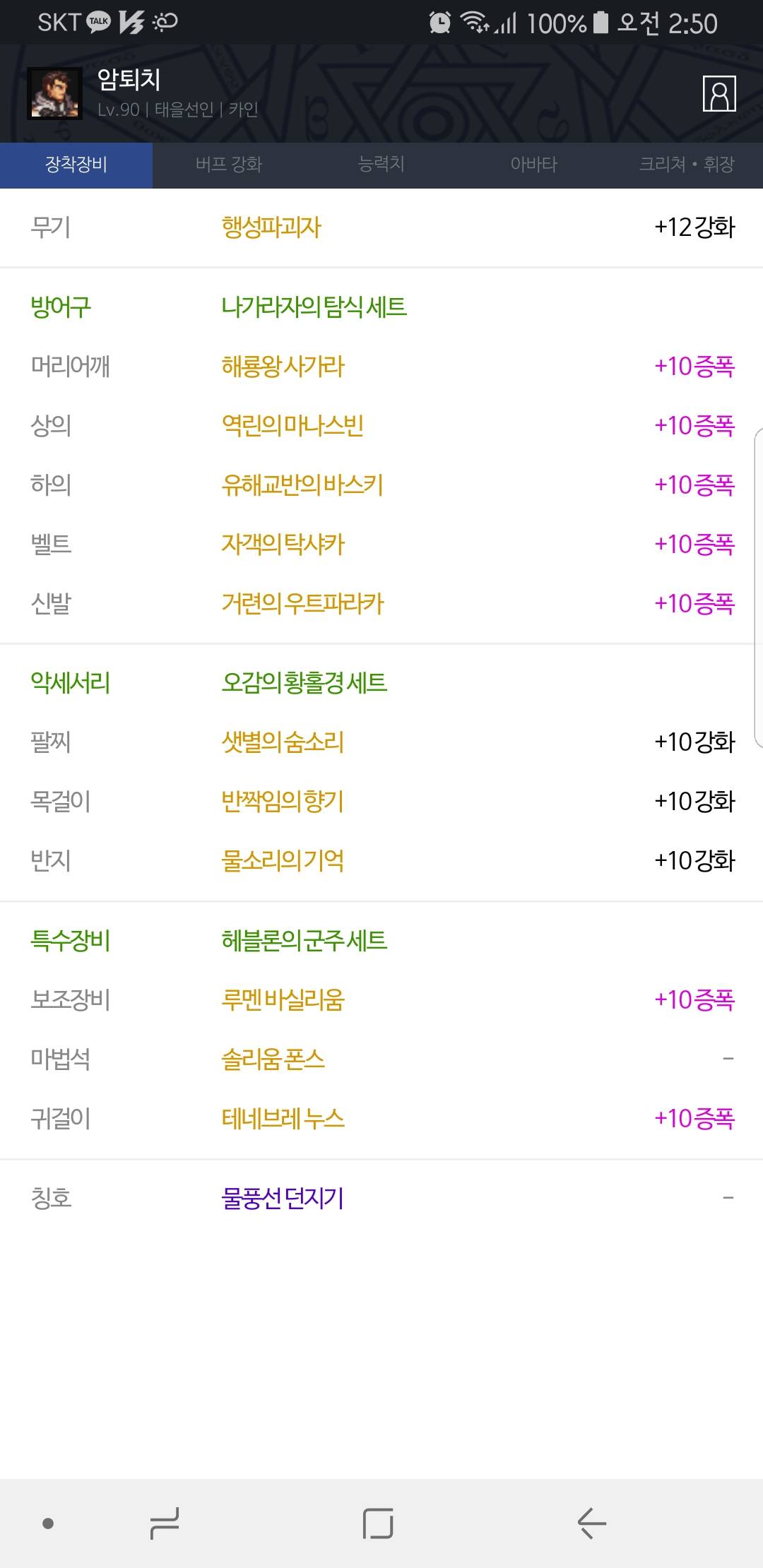Image resolution: width=763 pixels, height=1568 pixels.
Task: Open the 해룡왕 사가라 item details
Action: click(283, 367)
